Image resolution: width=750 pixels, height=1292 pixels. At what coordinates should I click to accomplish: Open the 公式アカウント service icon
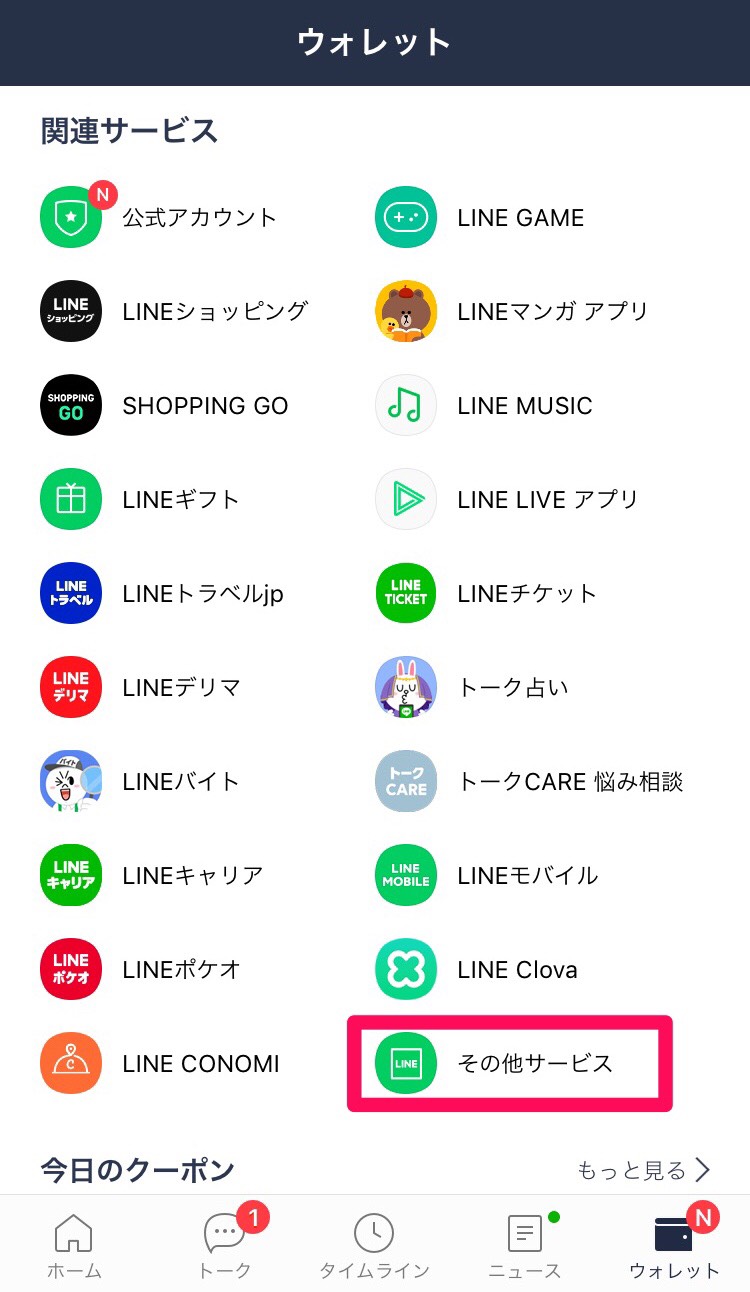pyautogui.click(x=70, y=217)
